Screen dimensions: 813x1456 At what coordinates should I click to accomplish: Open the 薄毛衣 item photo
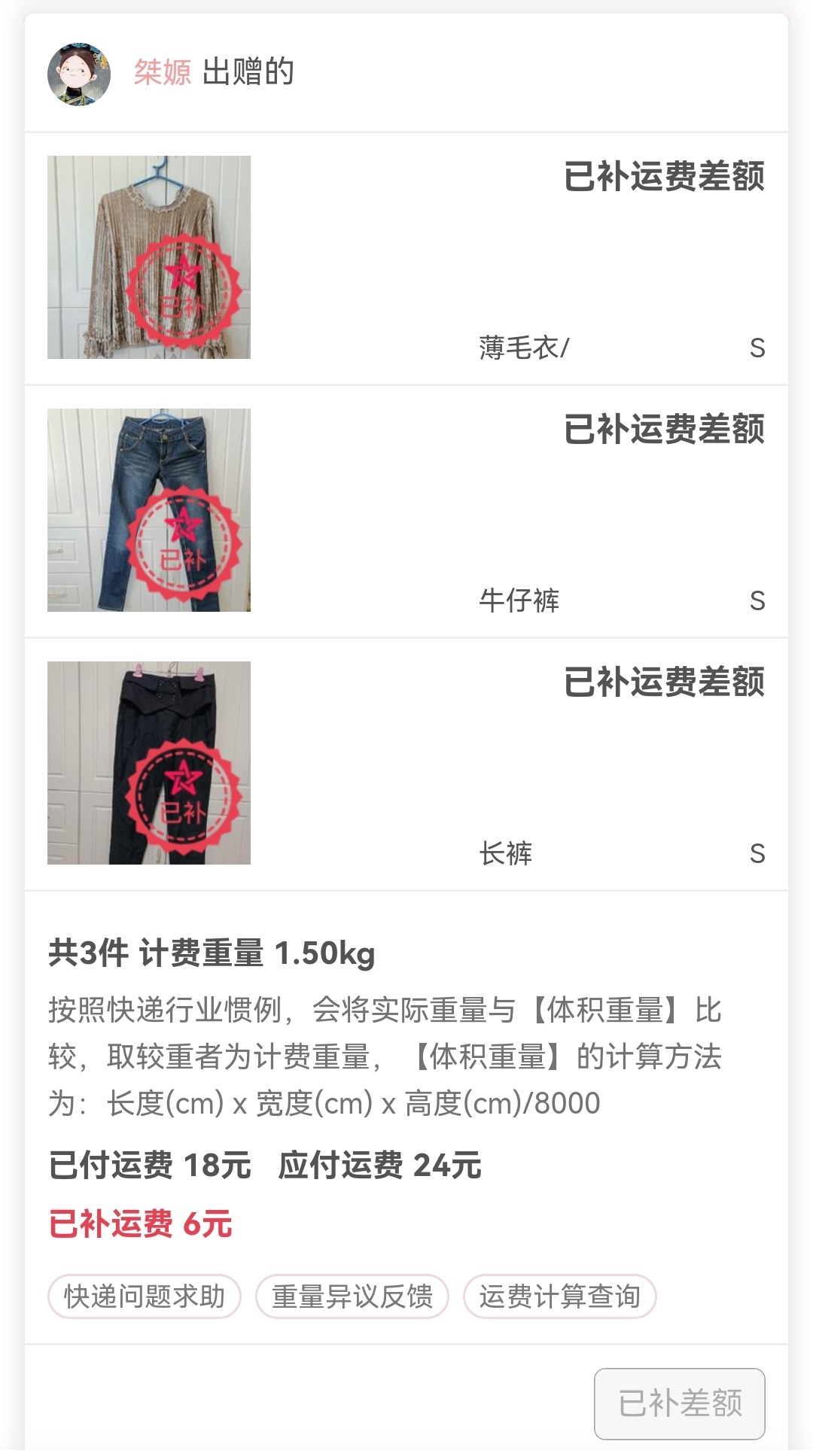pyautogui.click(x=149, y=257)
